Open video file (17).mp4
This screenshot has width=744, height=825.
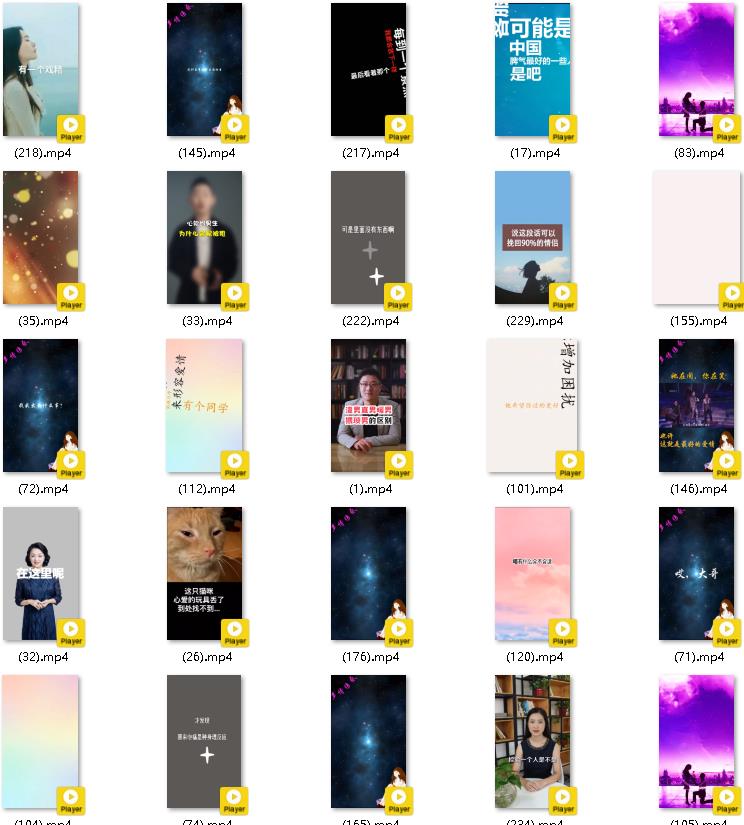tap(533, 70)
